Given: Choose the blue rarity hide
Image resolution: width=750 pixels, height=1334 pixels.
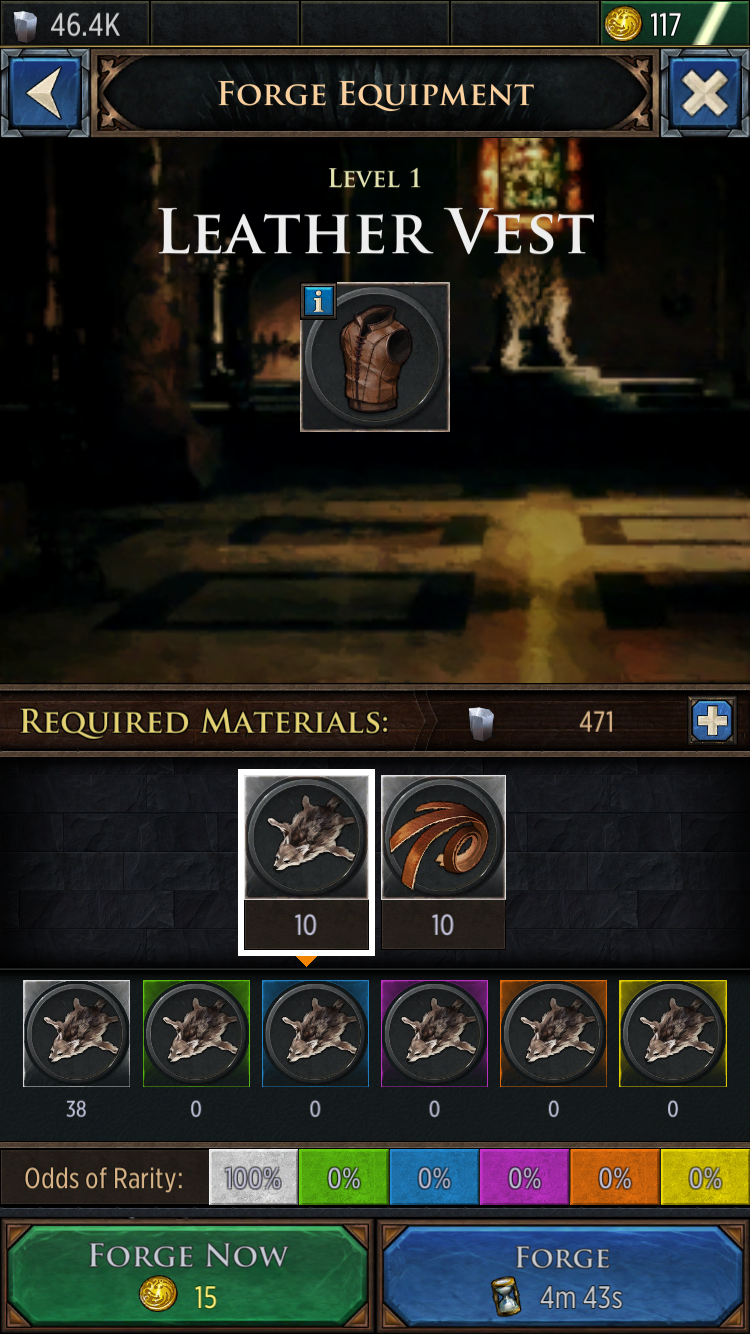Looking at the screenshot, I should [315, 1033].
